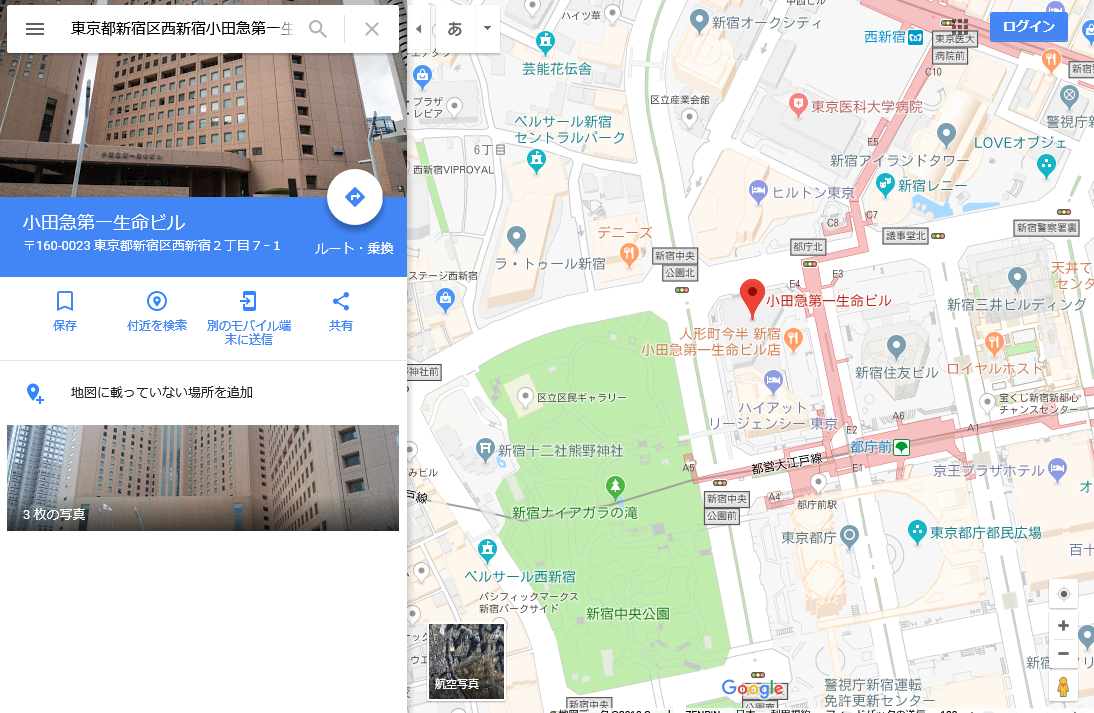Zoom out the map with minus
This screenshot has height=713, width=1094.
(1063, 653)
